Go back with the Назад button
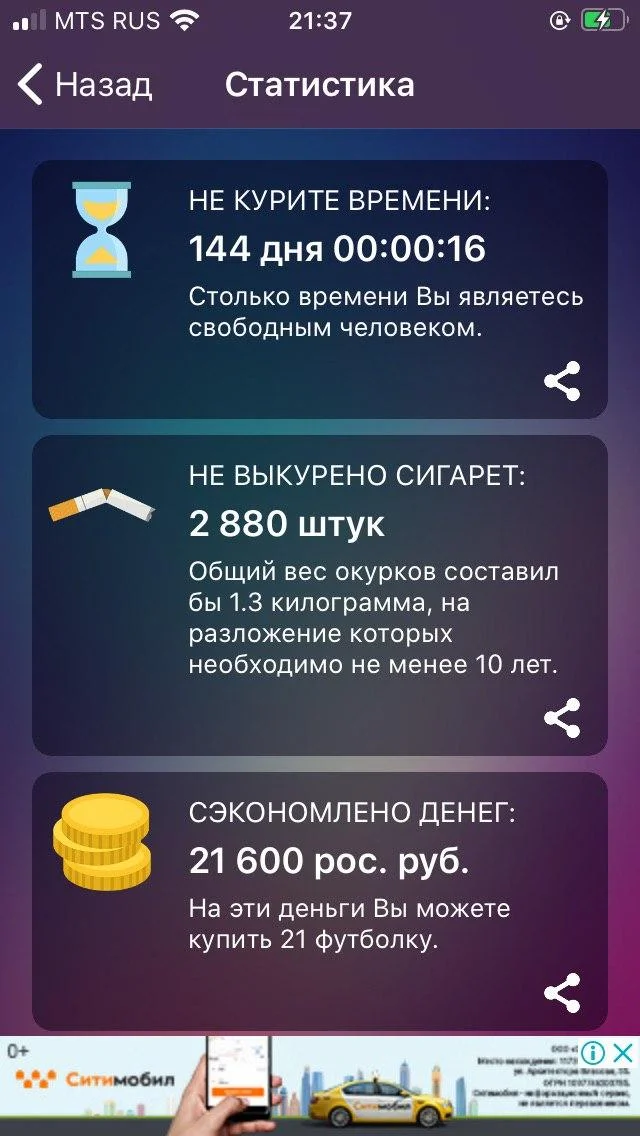 coord(85,85)
